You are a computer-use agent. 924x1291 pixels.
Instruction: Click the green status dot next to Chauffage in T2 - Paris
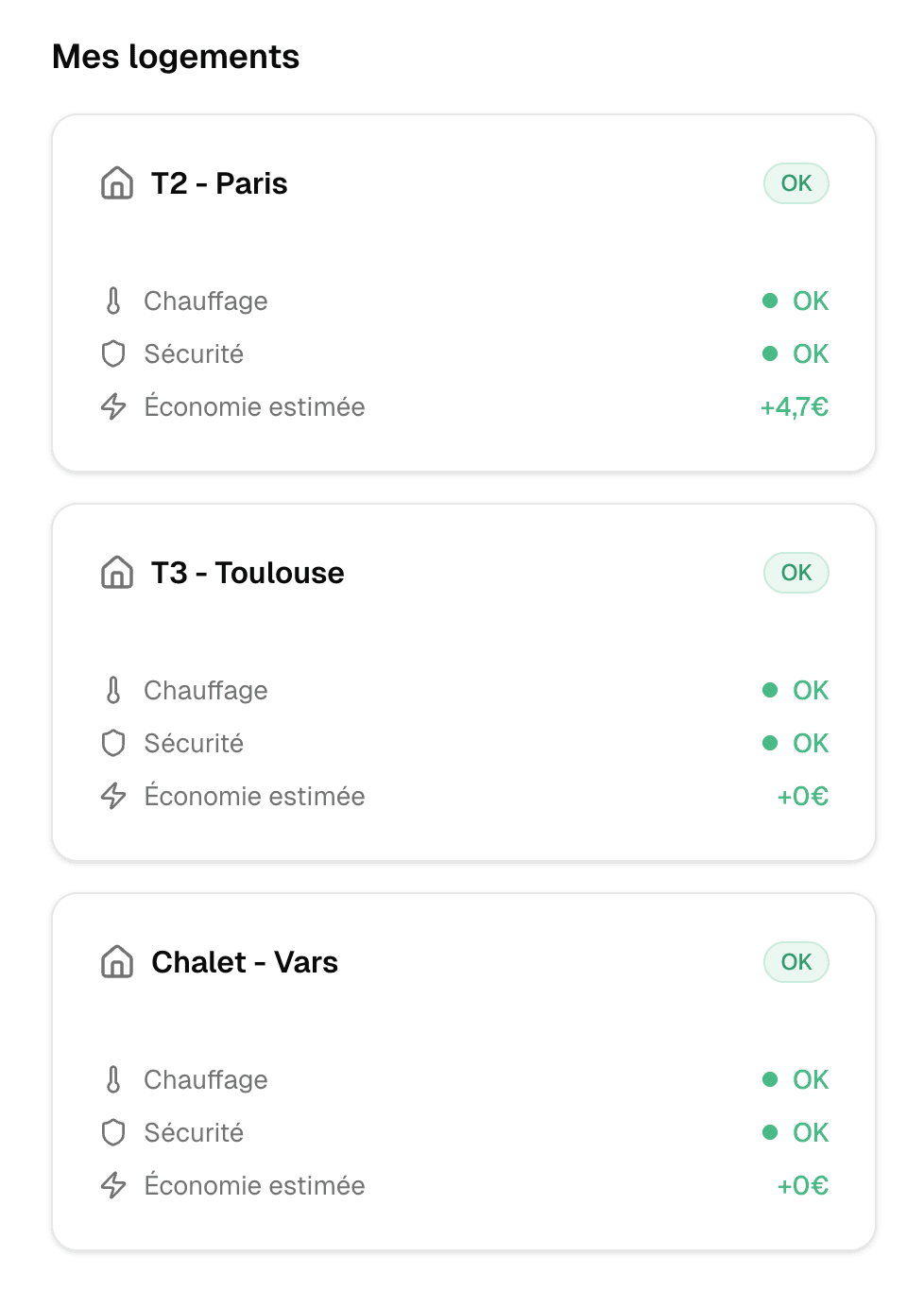pyautogui.click(x=771, y=301)
